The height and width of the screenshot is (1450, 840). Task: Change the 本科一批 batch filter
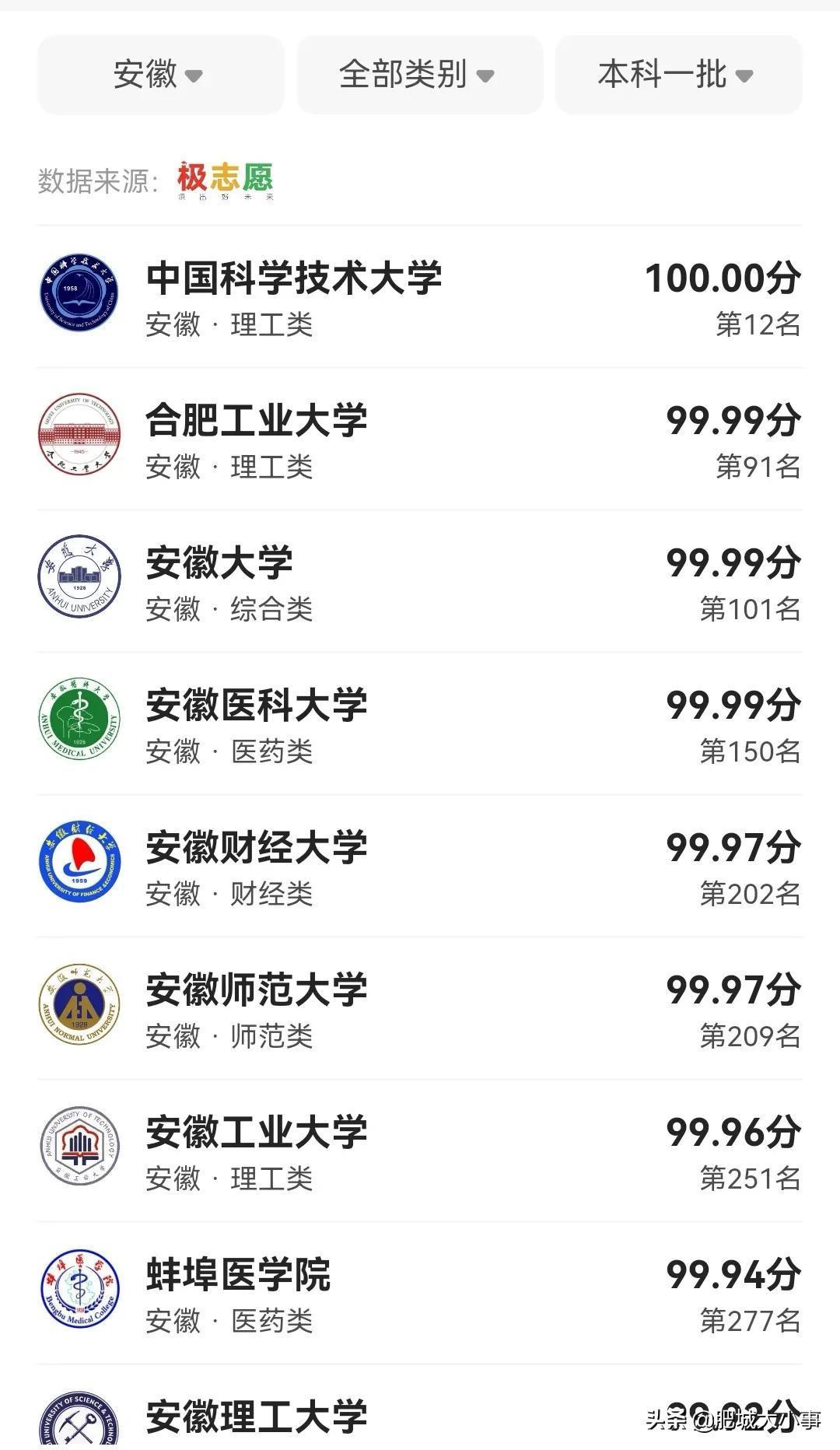pyautogui.click(x=677, y=75)
